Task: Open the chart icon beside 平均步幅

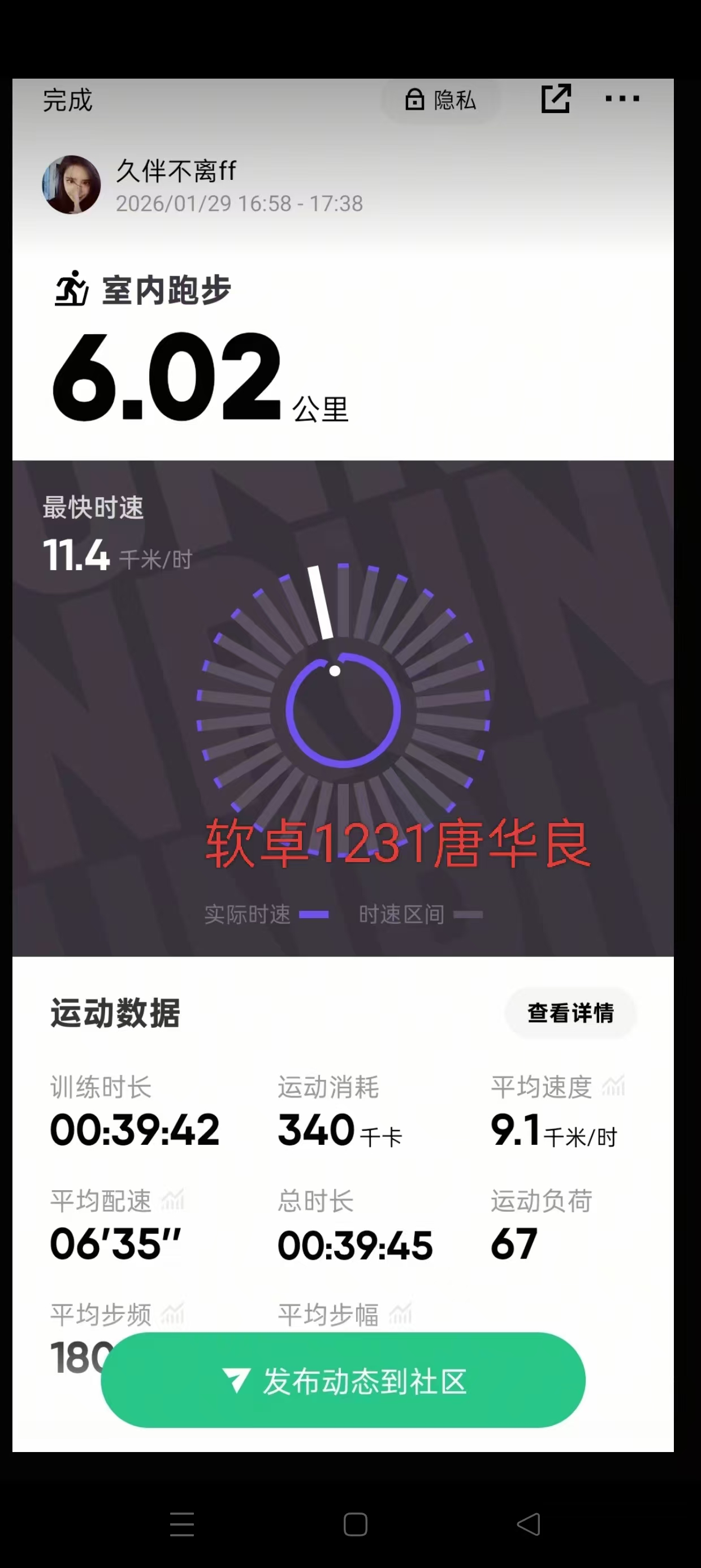Action: coord(400,1313)
